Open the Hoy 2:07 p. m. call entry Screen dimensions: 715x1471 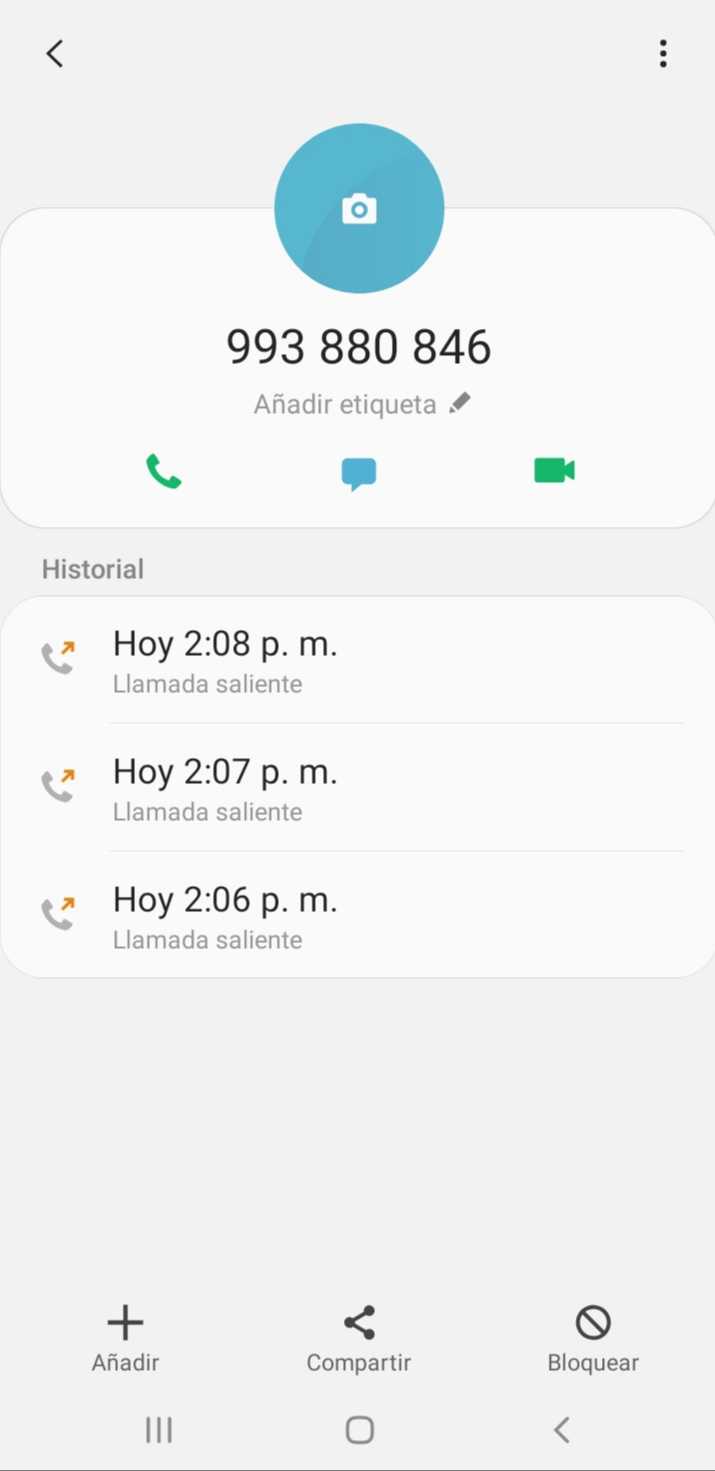click(358, 787)
